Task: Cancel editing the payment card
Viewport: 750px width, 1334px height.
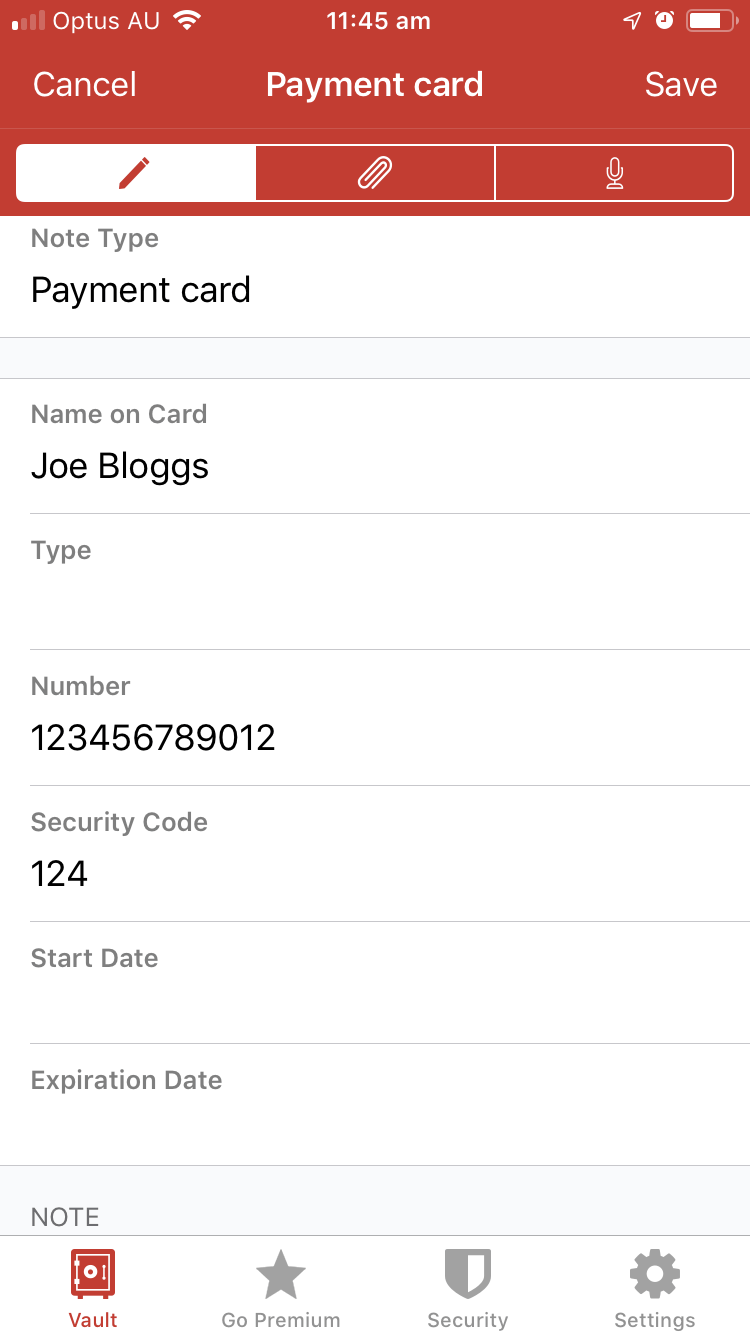Action: pos(85,85)
